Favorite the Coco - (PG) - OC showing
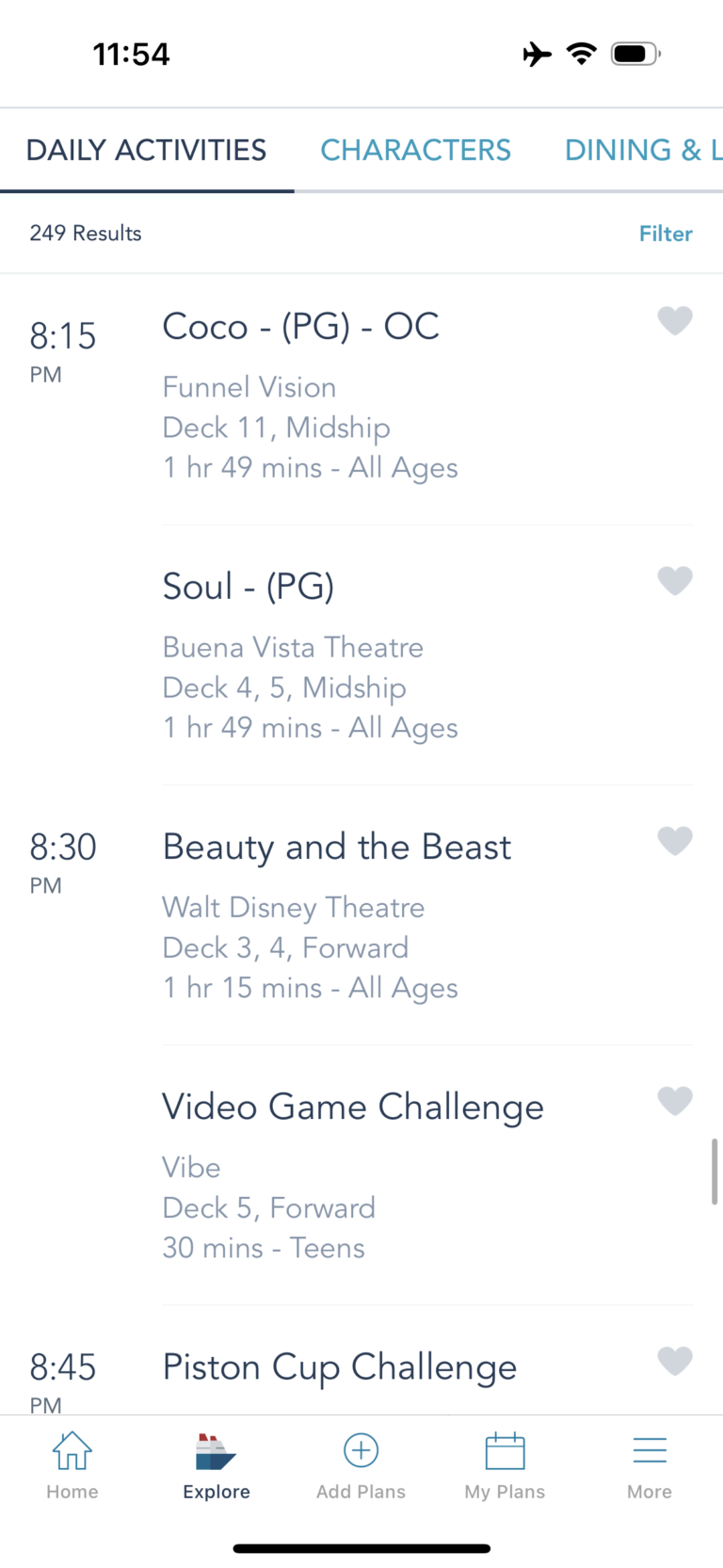Image resolution: width=723 pixels, height=1568 pixels. pos(674,321)
